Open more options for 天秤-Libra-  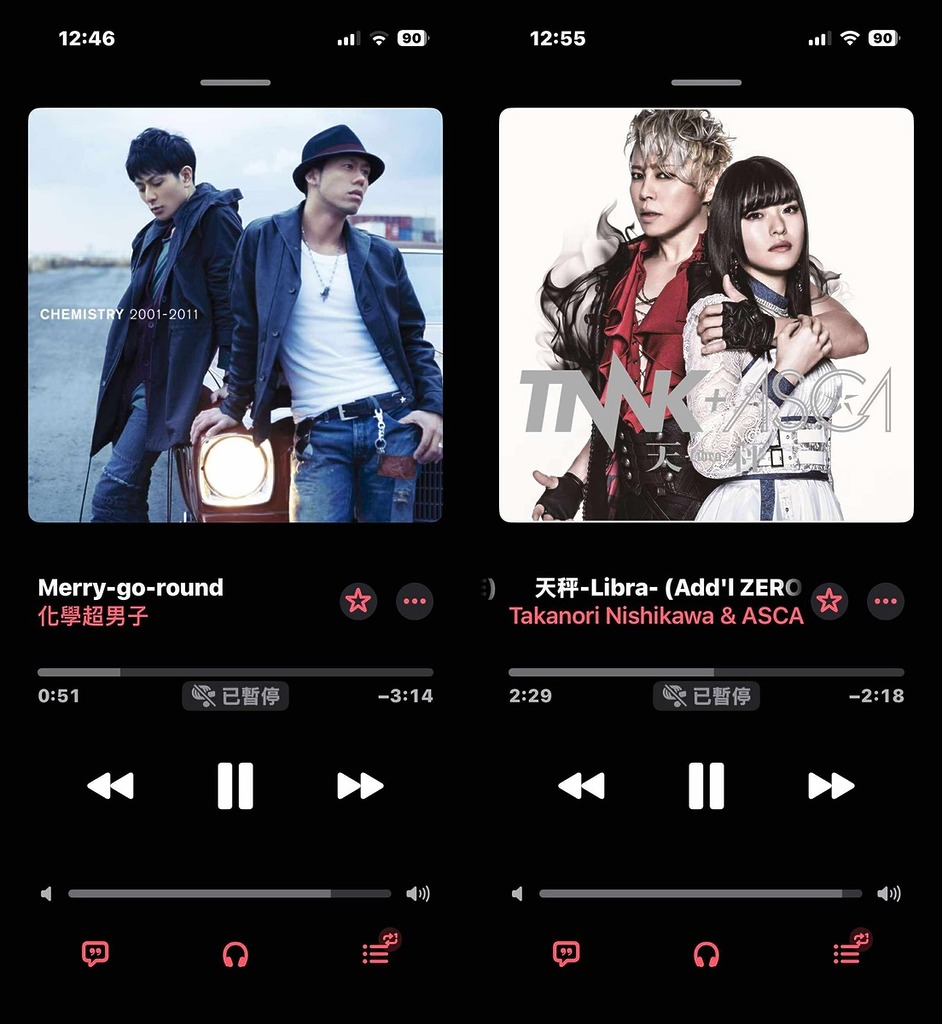(x=886, y=601)
